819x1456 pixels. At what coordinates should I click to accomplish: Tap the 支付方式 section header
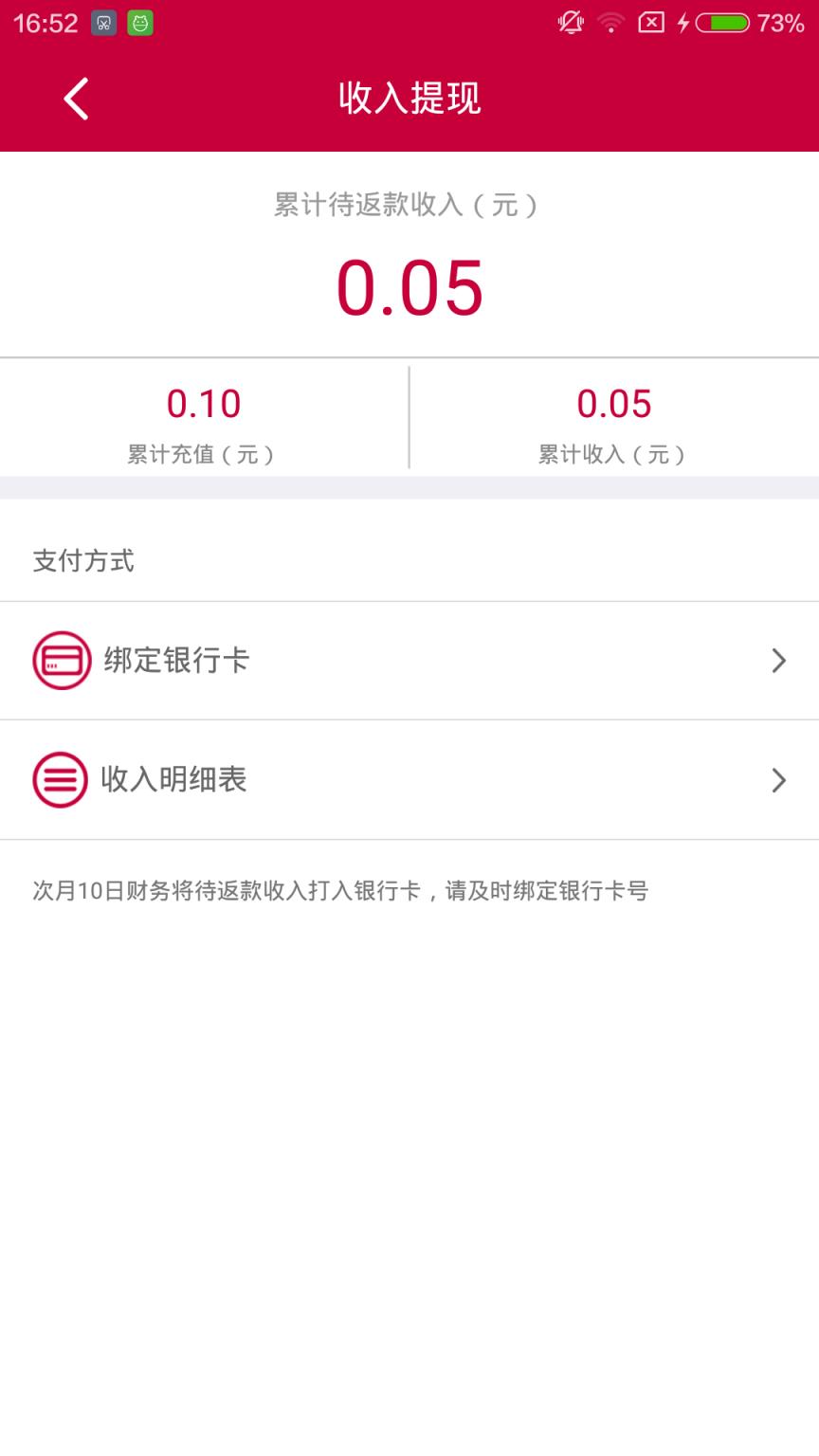pos(84,561)
